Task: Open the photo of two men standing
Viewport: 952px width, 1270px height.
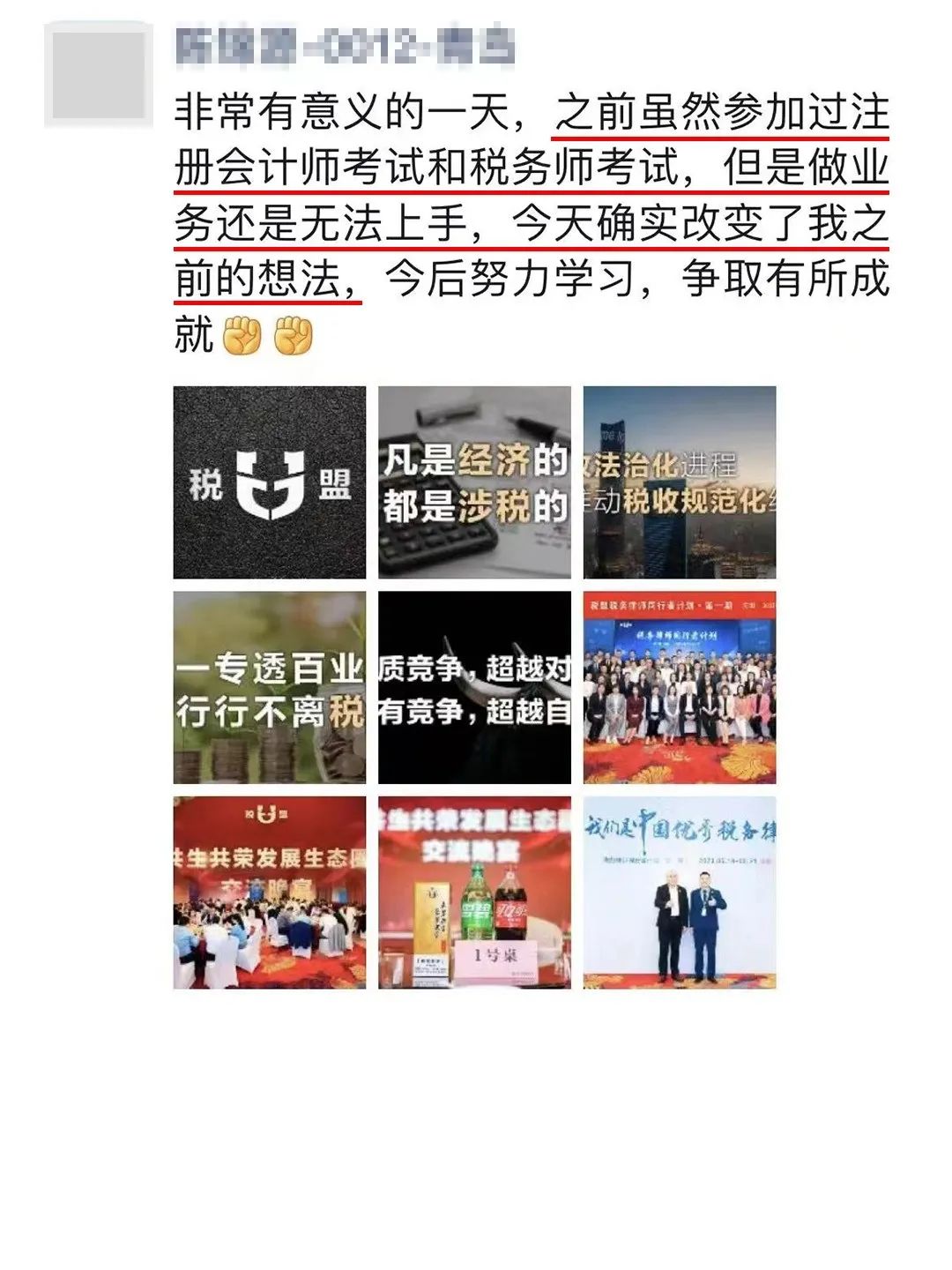Action: pyautogui.click(x=680, y=893)
